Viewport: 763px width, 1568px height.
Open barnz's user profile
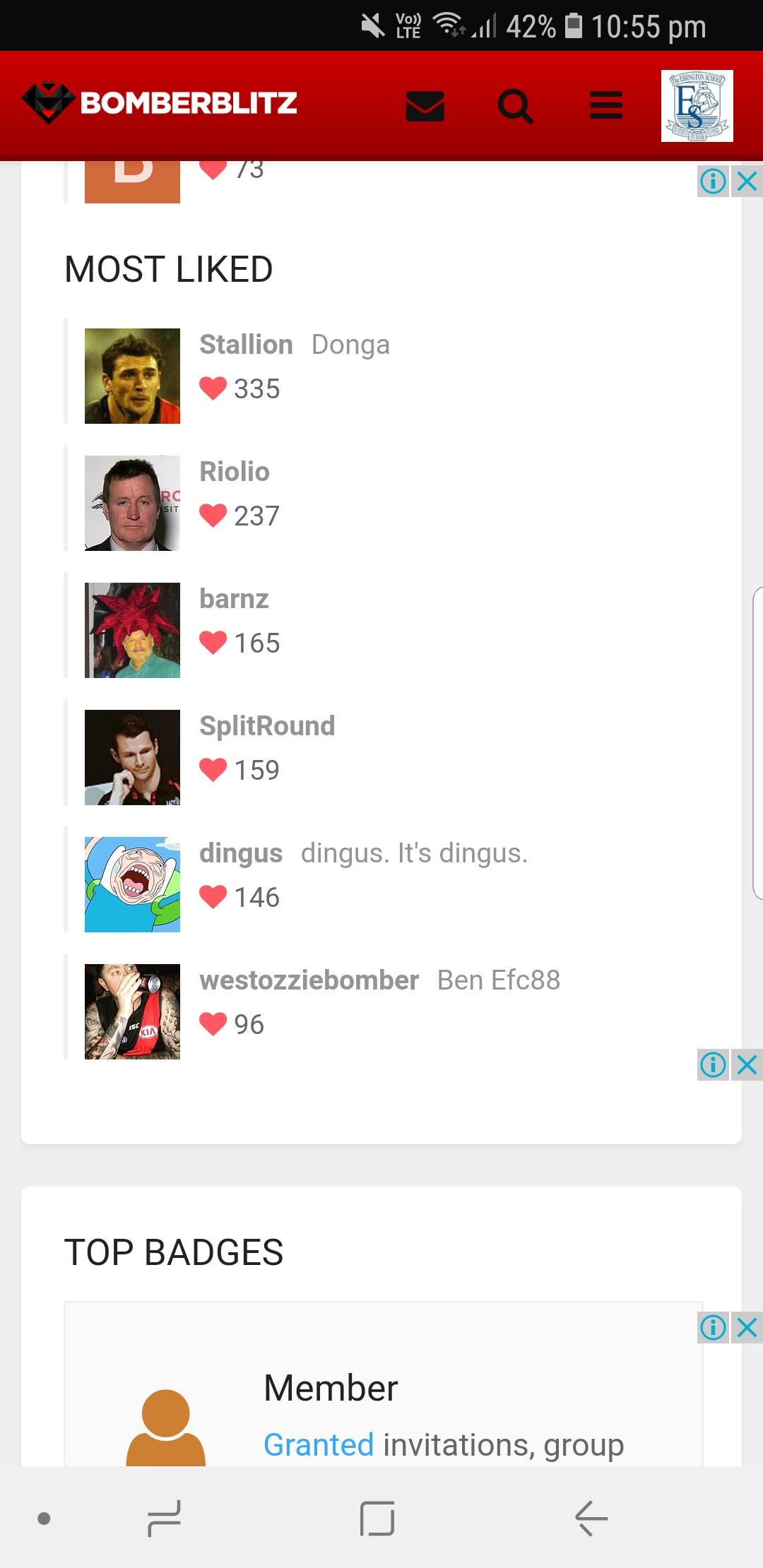[x=234, y=599]
